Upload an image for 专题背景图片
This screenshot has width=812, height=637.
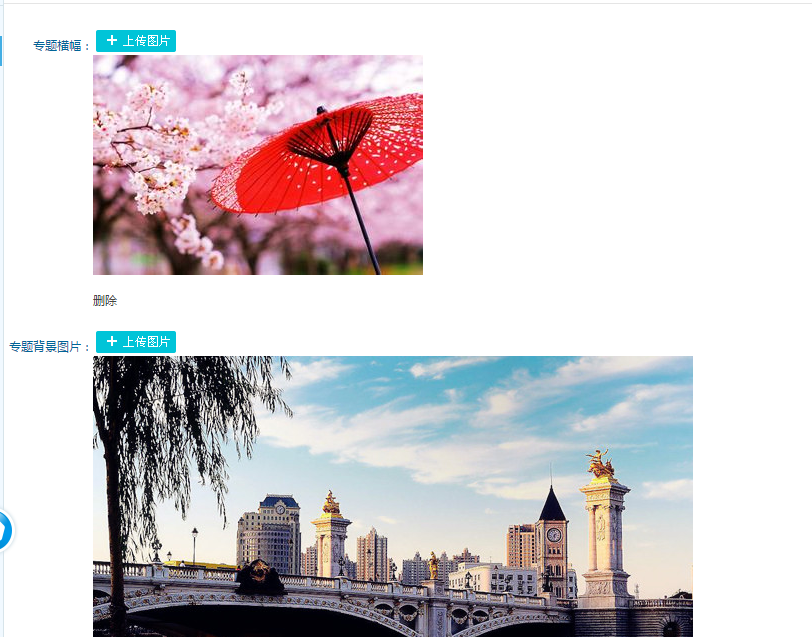pyautogui.click(x=136, y=342)
